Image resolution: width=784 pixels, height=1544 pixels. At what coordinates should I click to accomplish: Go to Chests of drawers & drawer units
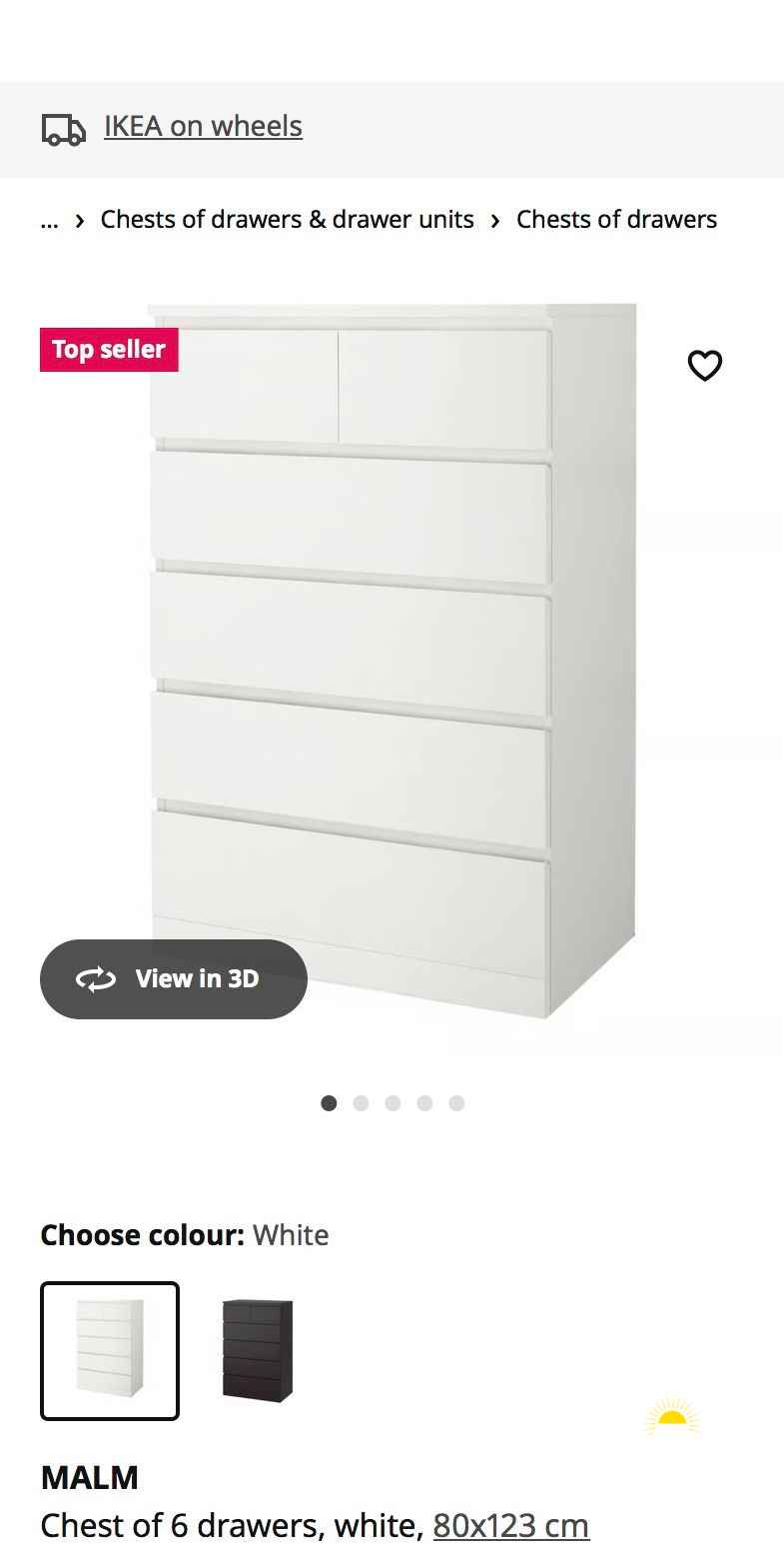pos(287,220)
